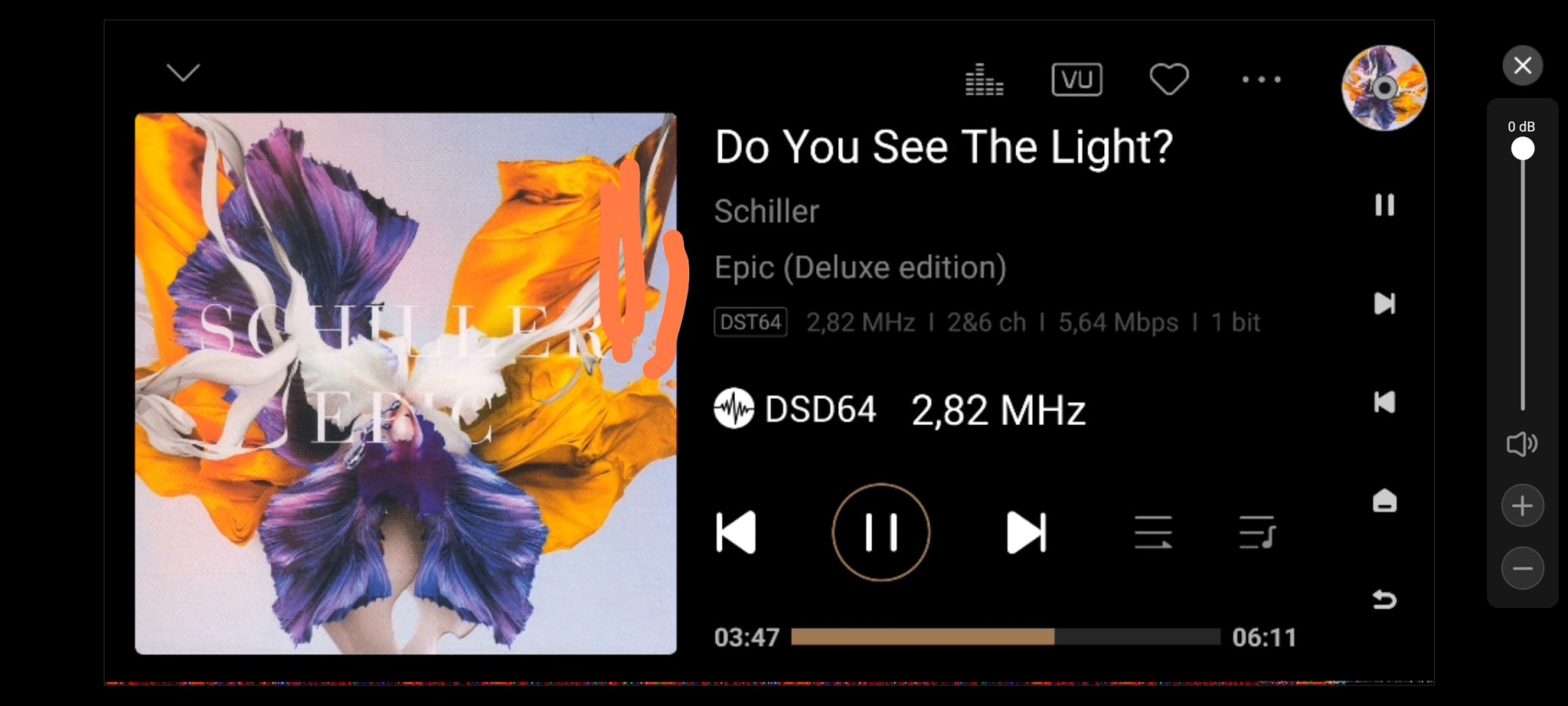Open the equalizer
The height and width of the screenshot is (706, 1568).
click(984, 80)
